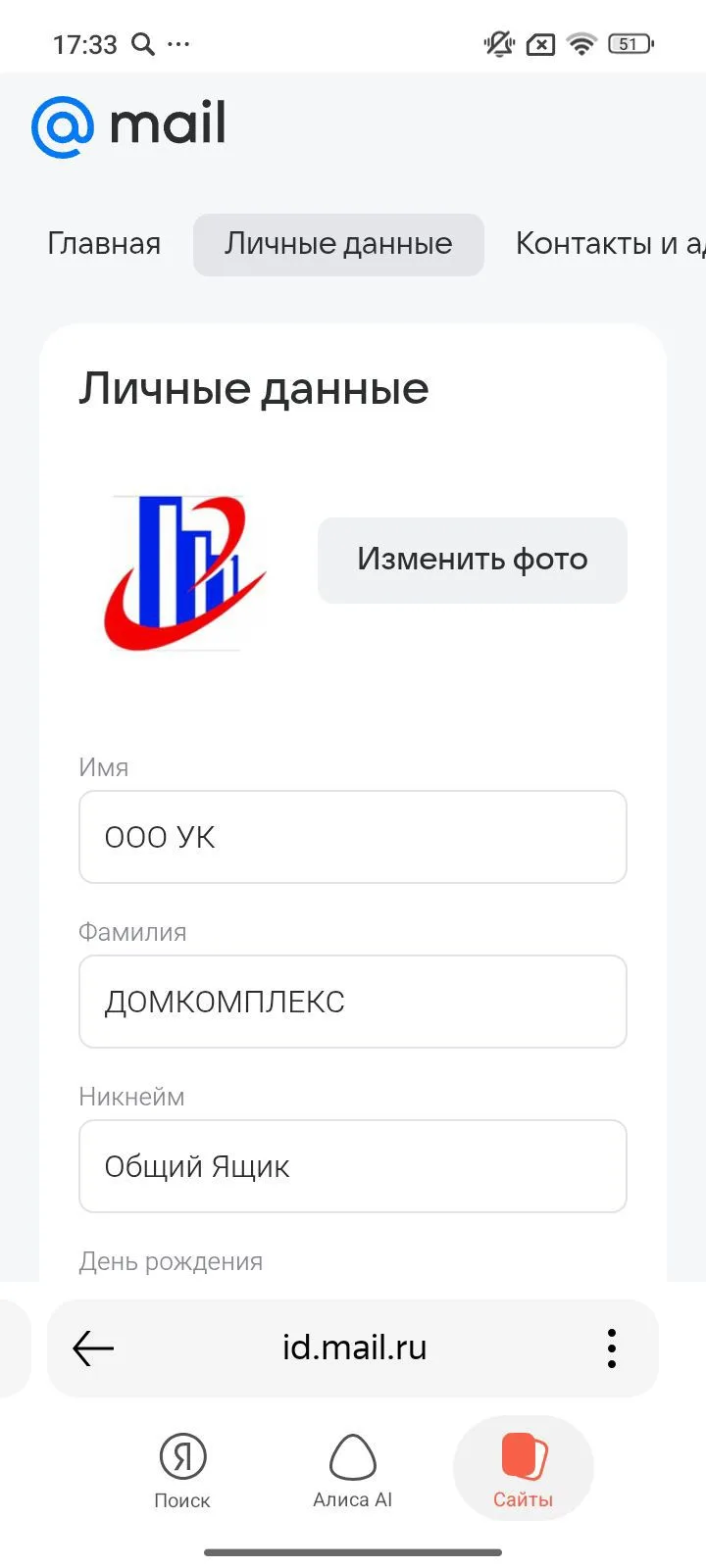The image size is (706, 1568).
Task: Open the browser three-dot menu
Action: coord(611,1348)
